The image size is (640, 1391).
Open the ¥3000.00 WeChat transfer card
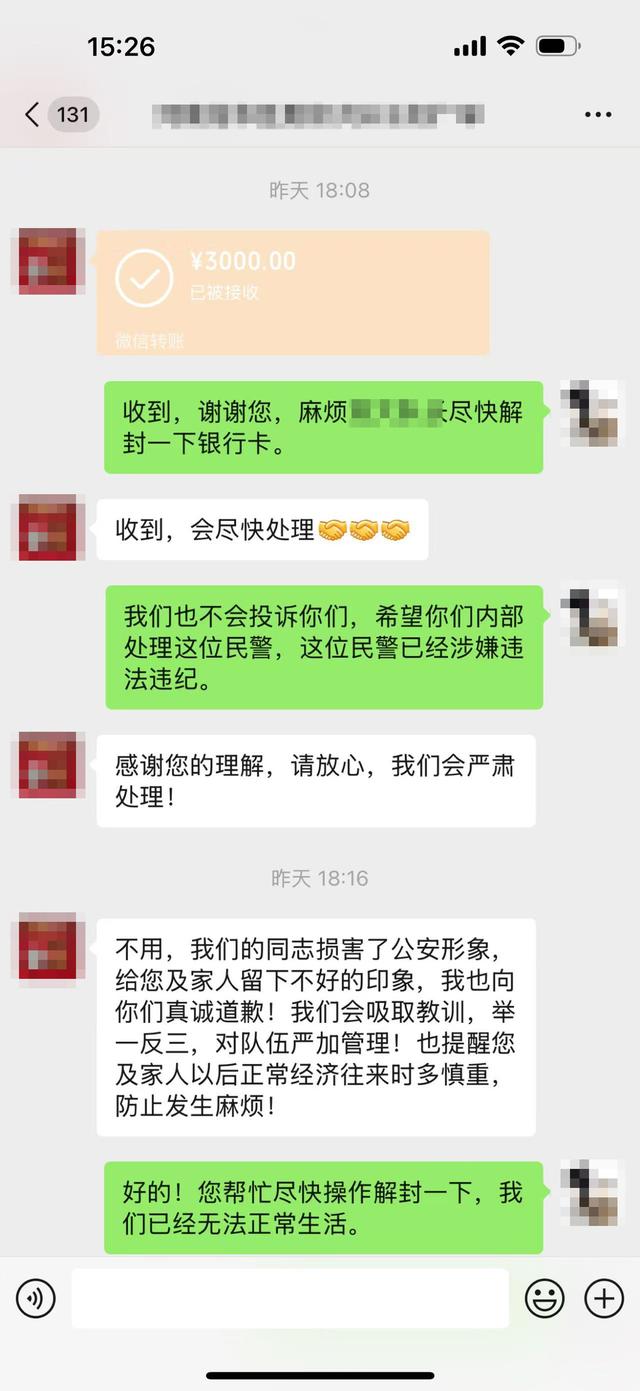coord(293,291)
